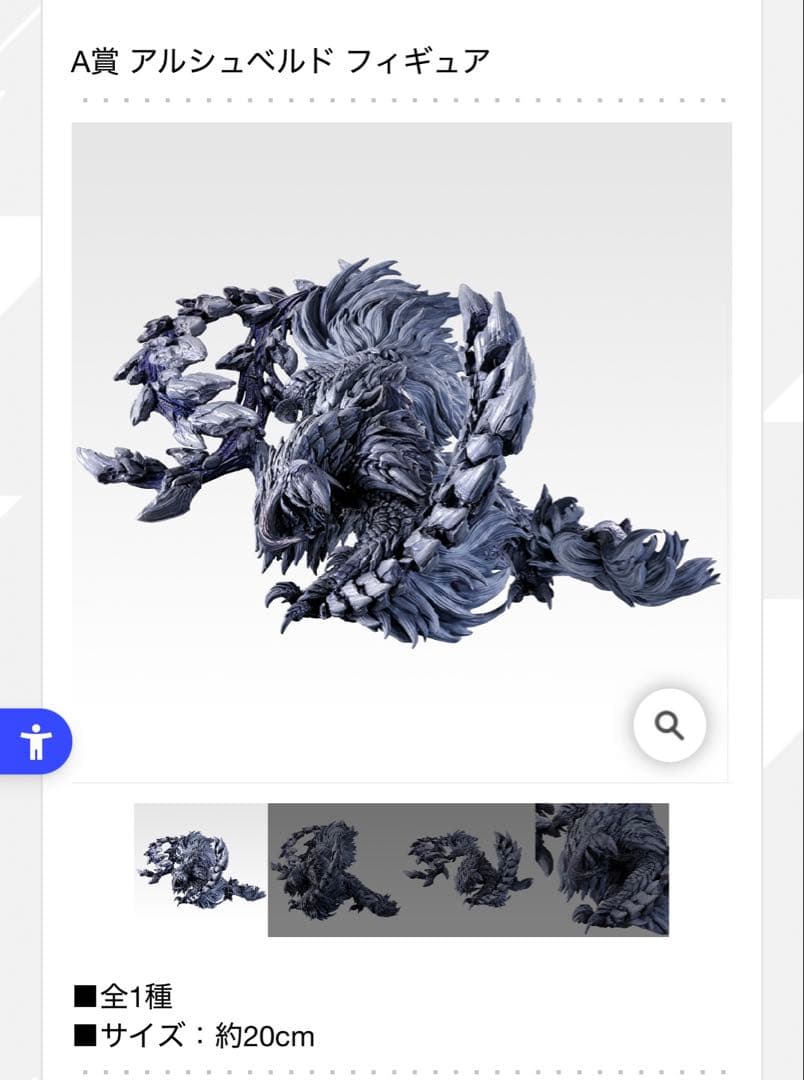804x1080 pixels.
Task: Open the accessibility menu button
Action: [36, 741]
